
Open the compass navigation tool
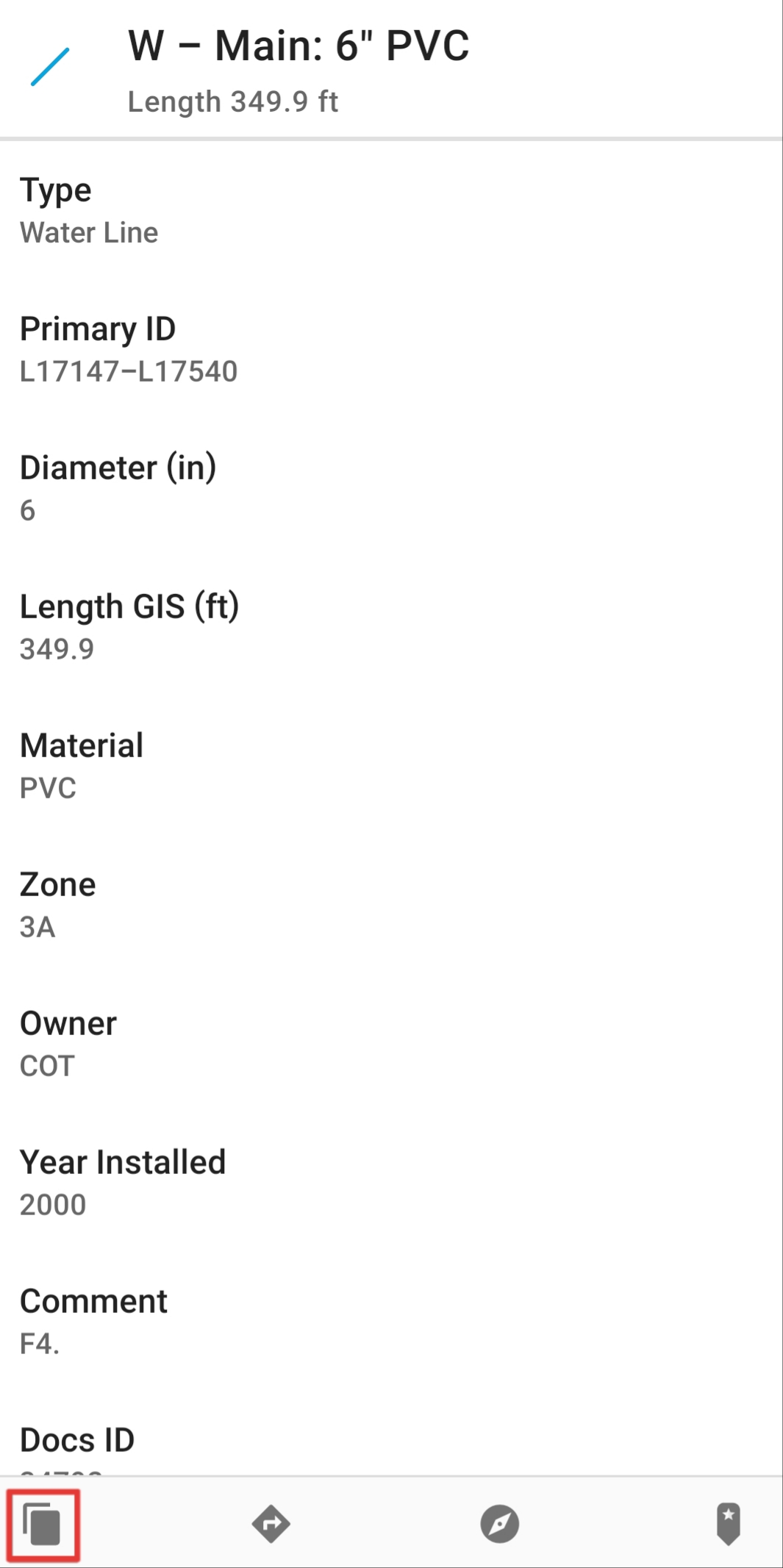(x=499, y=1524)
